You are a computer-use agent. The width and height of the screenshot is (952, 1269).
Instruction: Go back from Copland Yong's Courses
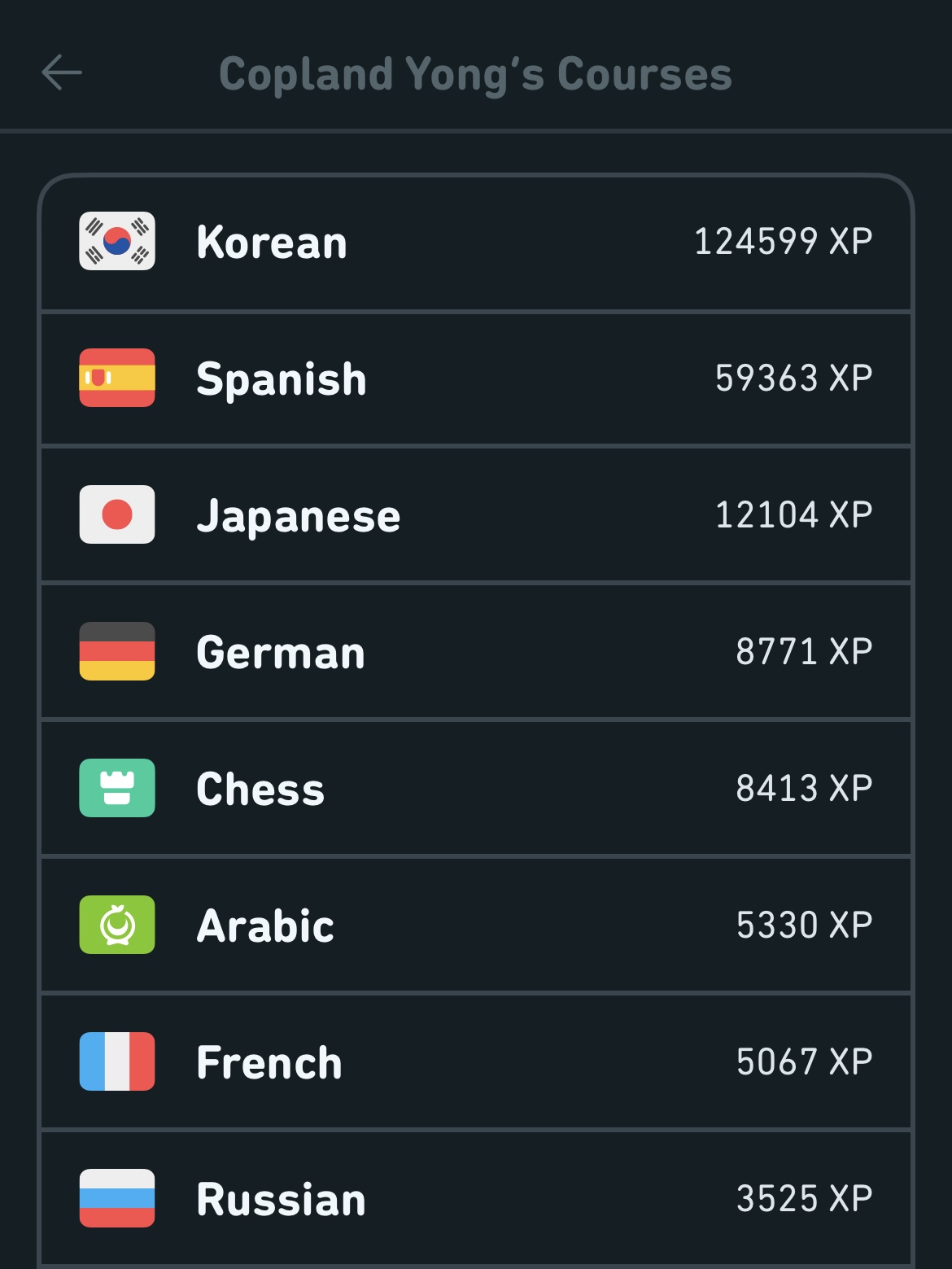click(62, 73)
